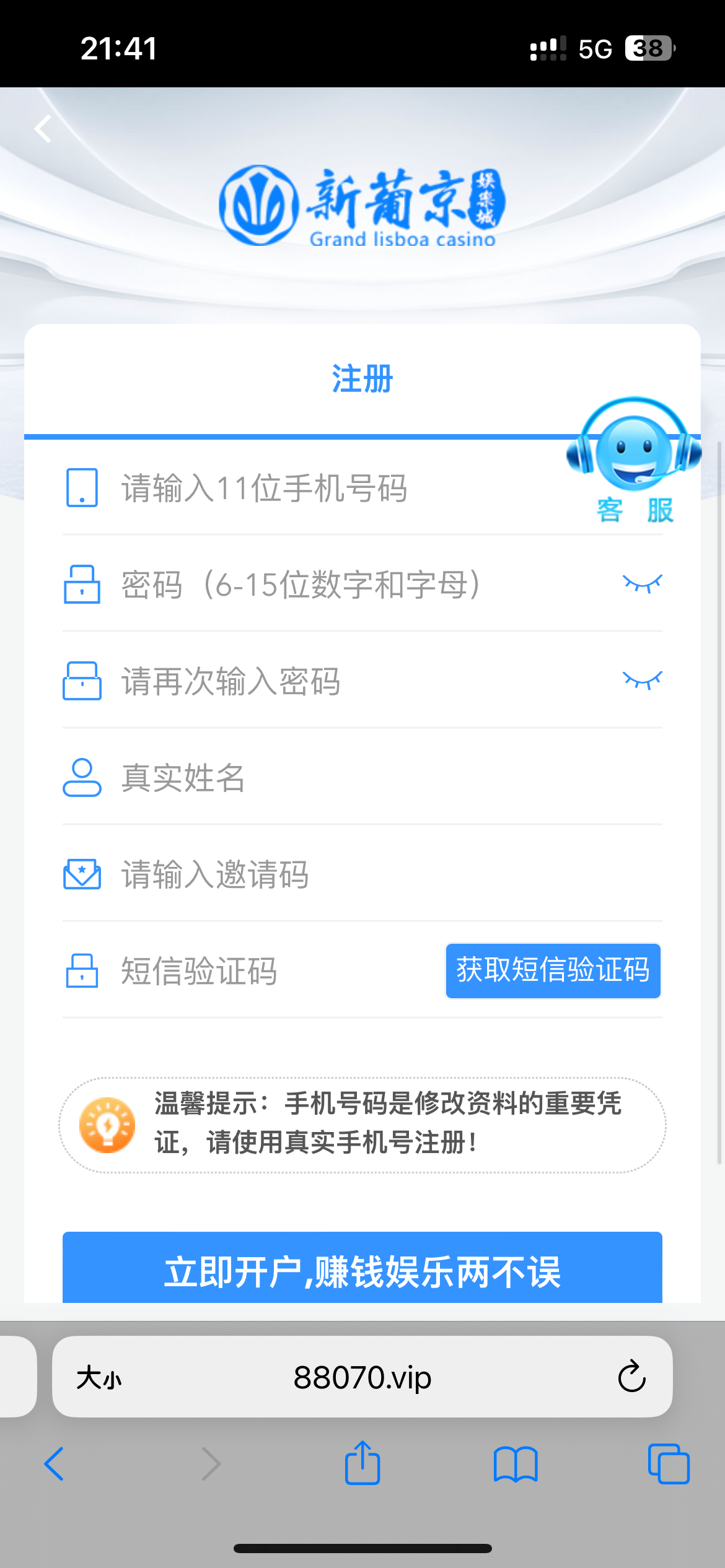The width and height of the screenshot is (725, 1568).
Task: Reveal the re-entered password
Action: (643, 680)
